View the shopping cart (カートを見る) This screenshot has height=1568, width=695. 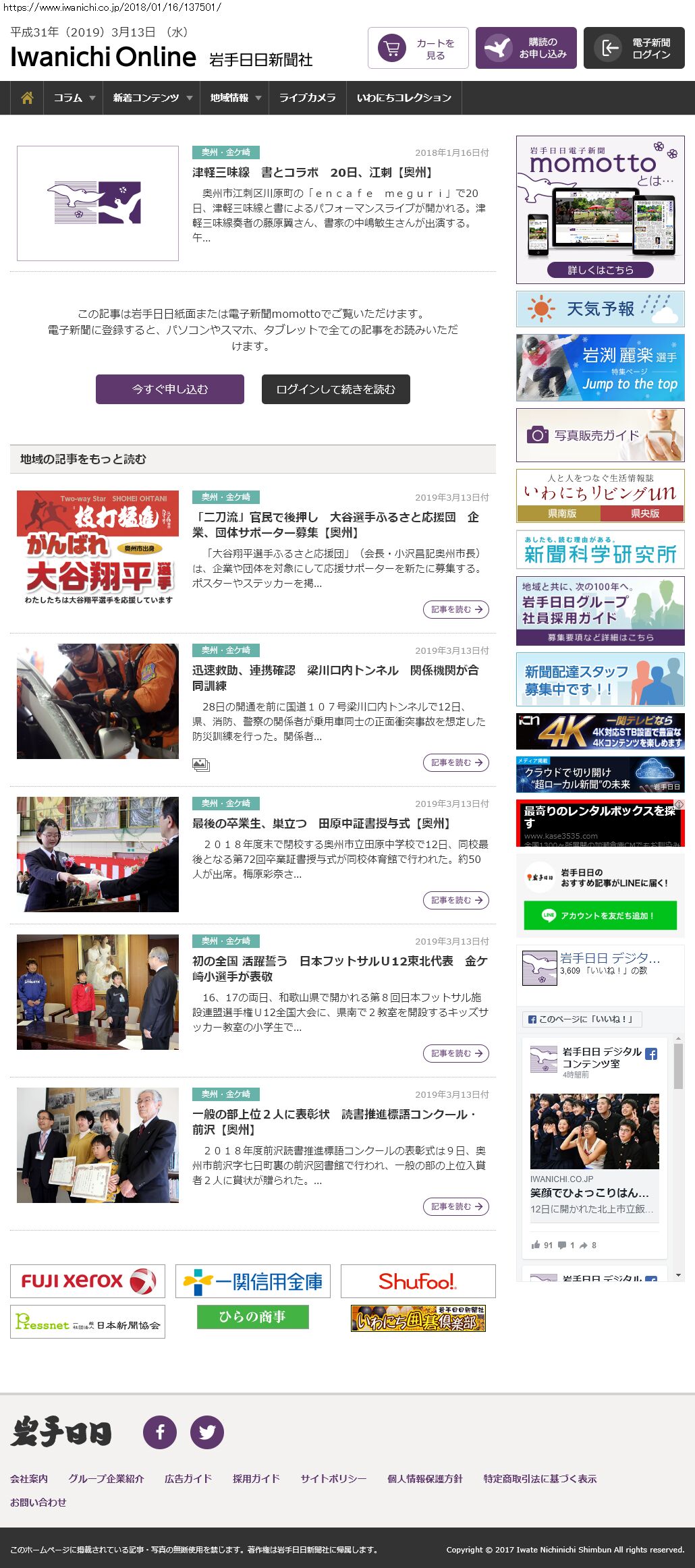418,49
